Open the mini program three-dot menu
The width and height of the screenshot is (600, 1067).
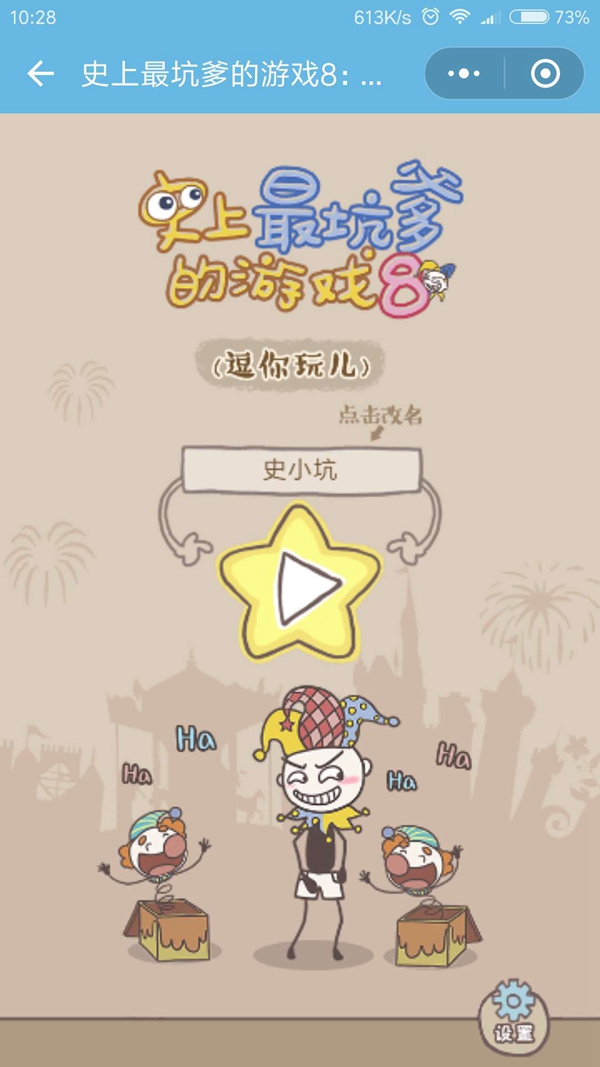464,74
